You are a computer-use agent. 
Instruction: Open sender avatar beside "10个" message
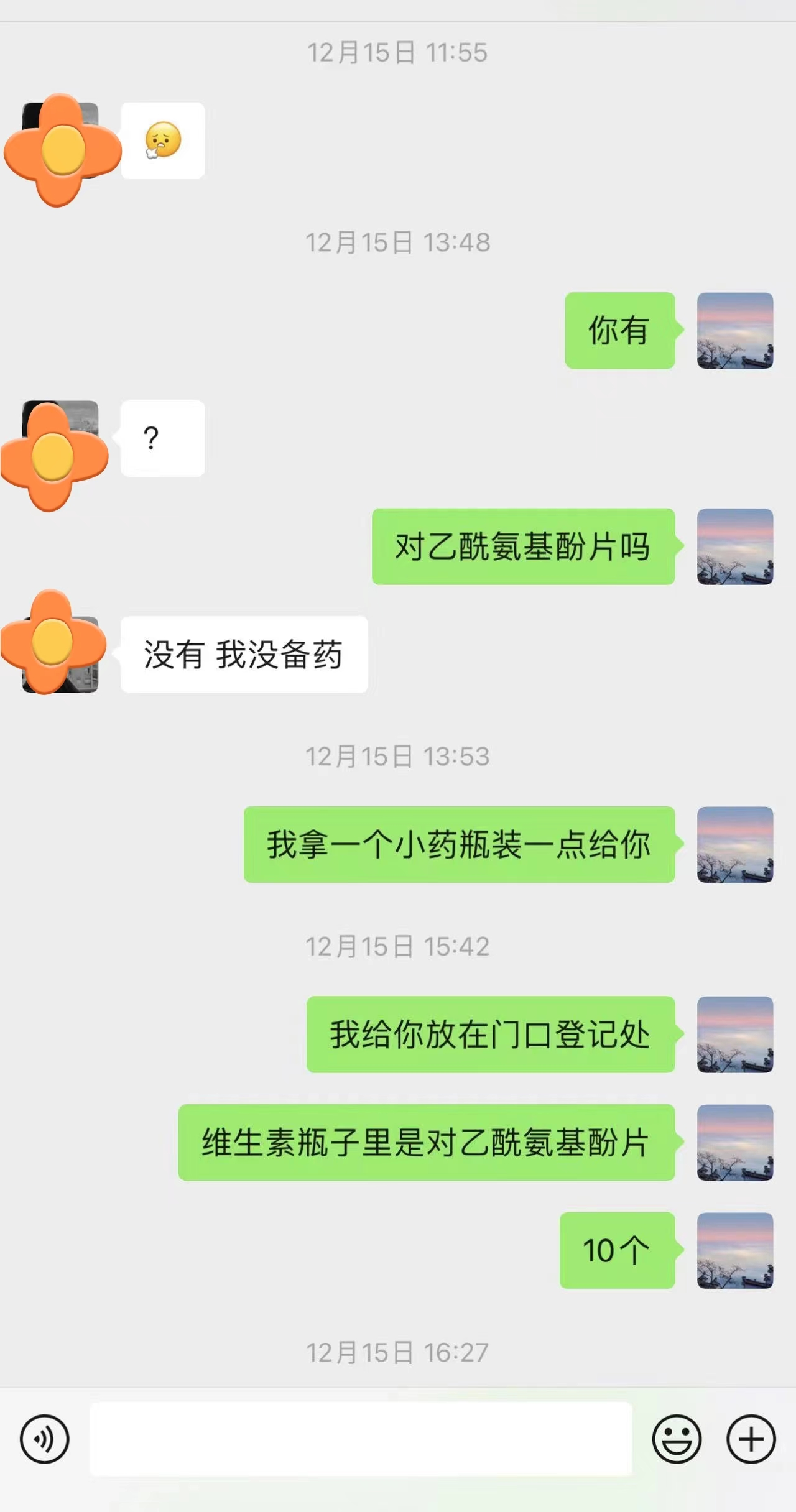tap(735, 1250)
